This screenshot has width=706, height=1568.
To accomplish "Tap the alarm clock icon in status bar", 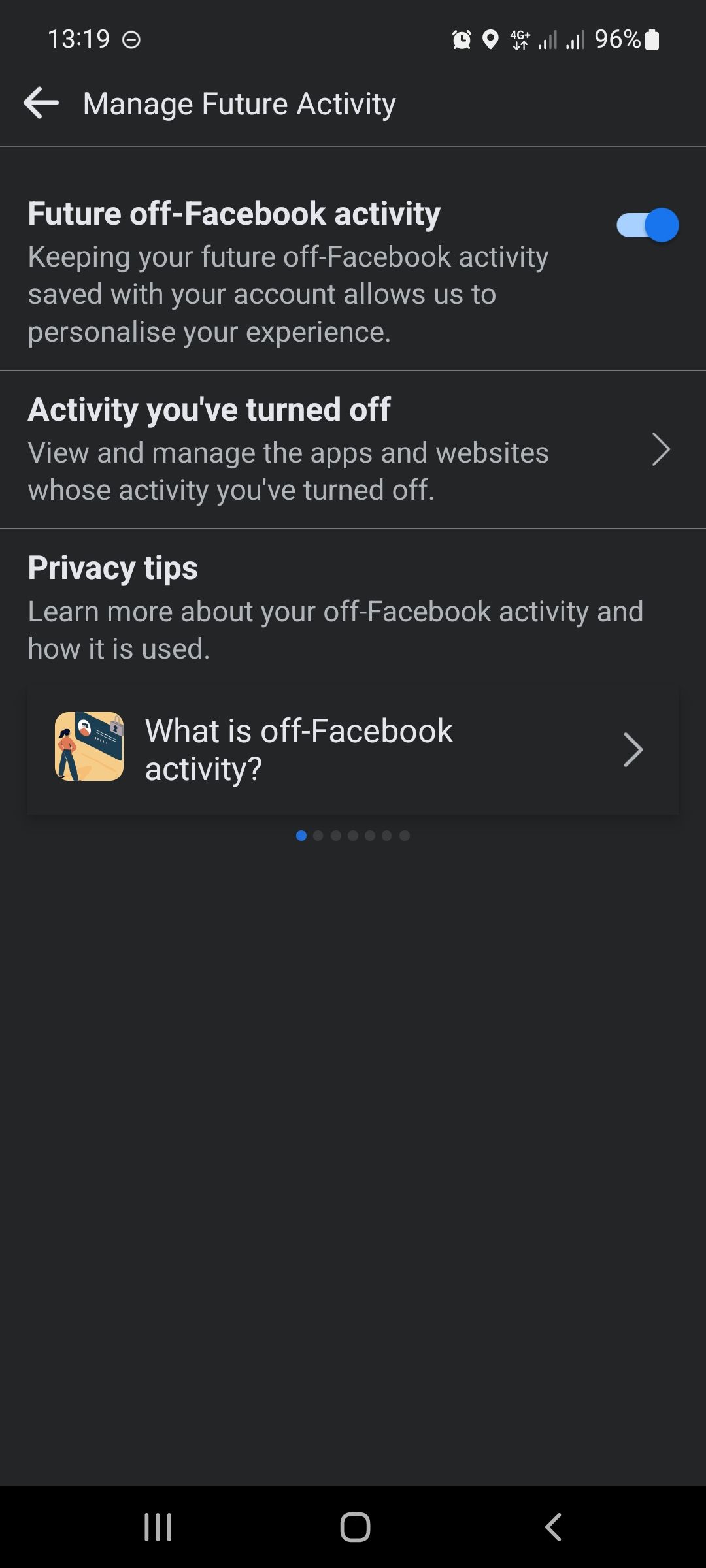I will (x=462, y=41).
